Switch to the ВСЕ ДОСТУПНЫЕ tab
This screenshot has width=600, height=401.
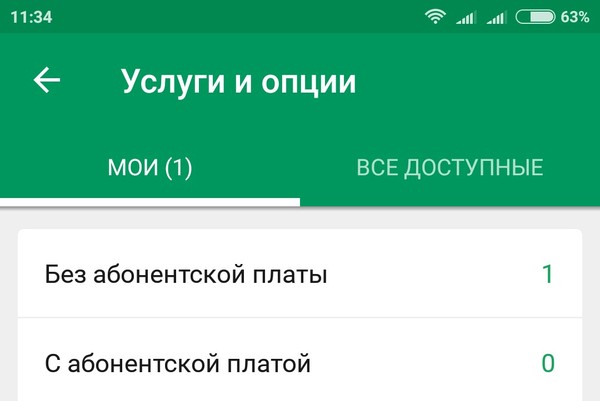tap(450, 167)
